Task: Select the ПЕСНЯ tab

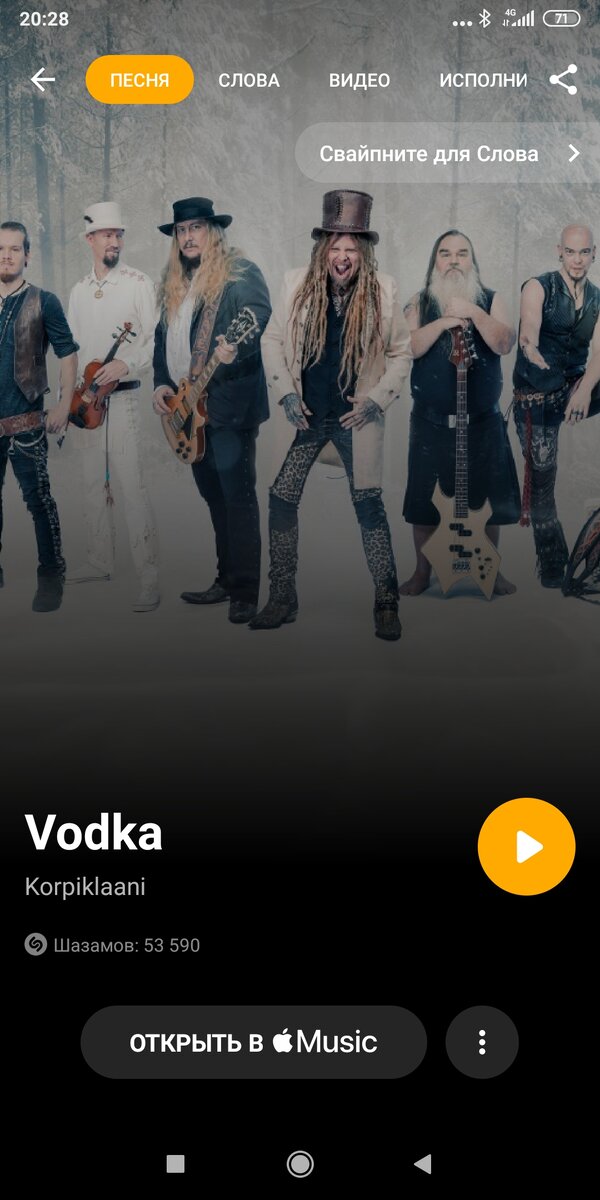Action: click(139, 80)
